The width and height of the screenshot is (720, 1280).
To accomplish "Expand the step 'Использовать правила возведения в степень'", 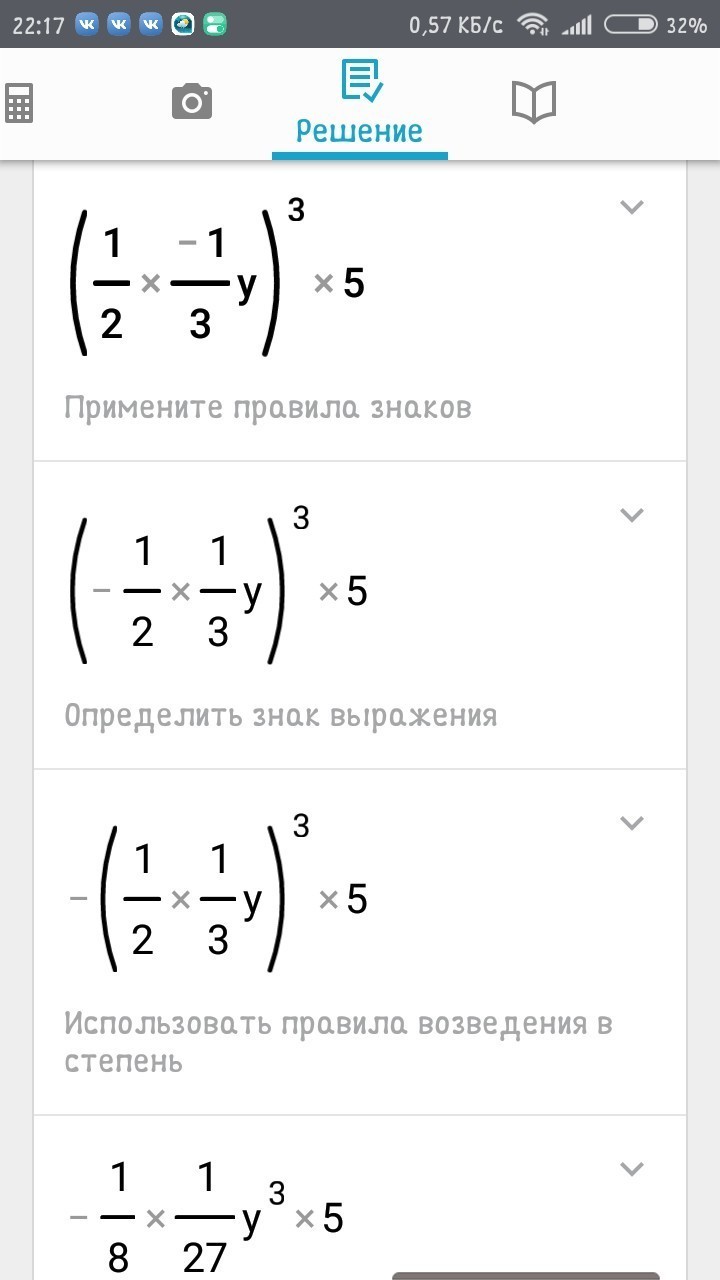I will (x=631, y=823).
